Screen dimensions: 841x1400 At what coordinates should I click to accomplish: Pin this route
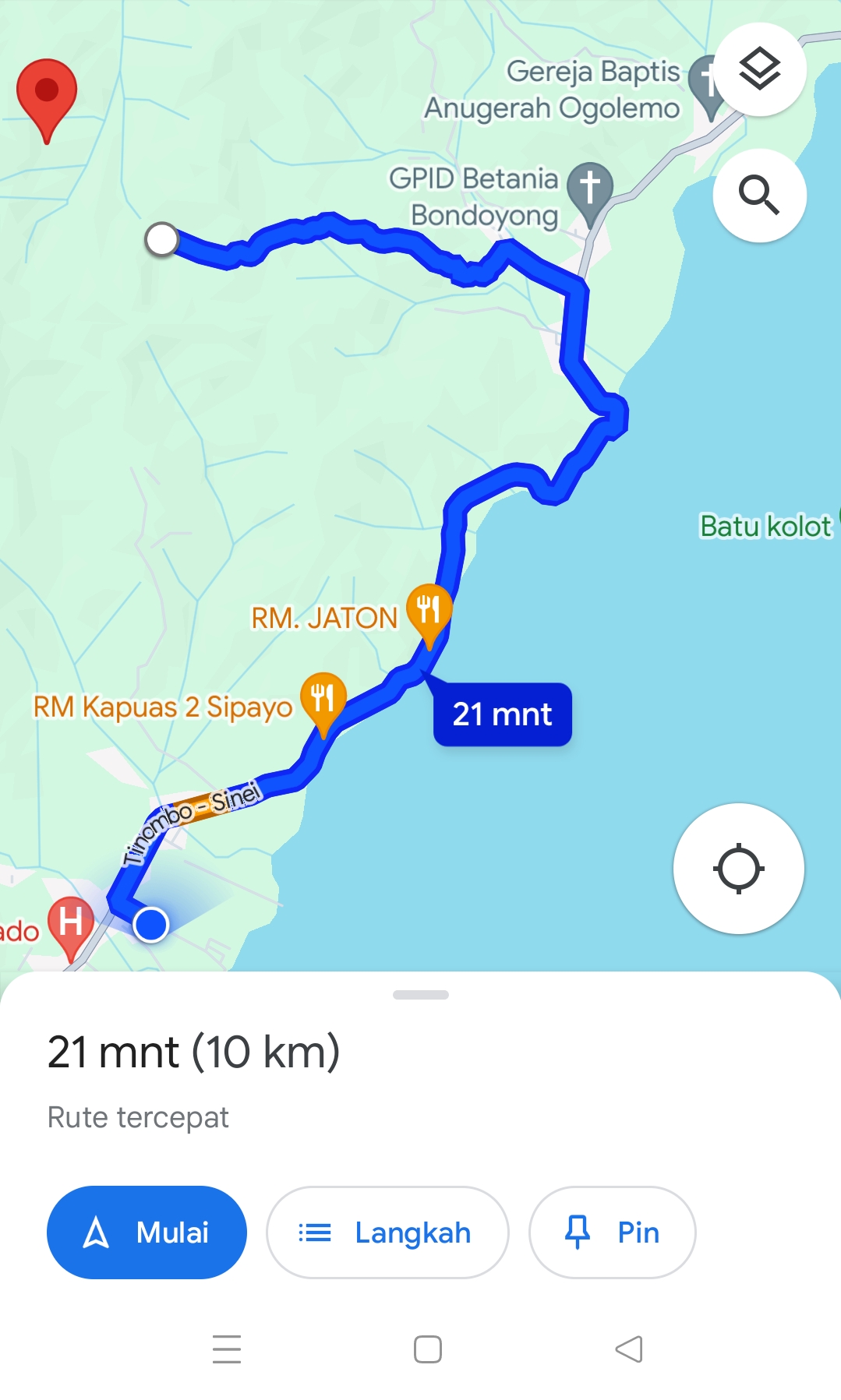tap(612, 1232)
